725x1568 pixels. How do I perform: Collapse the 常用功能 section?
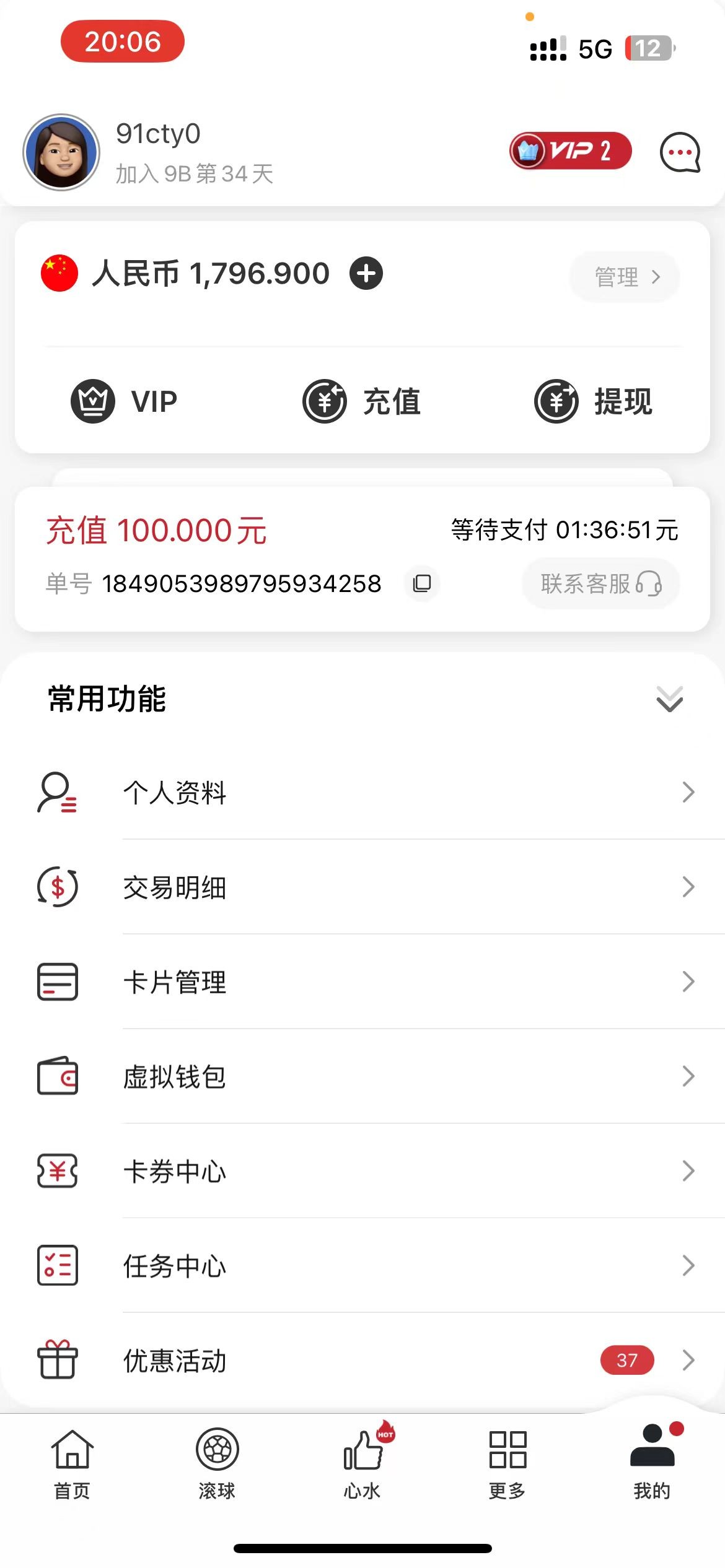click(x=669, y=699)
